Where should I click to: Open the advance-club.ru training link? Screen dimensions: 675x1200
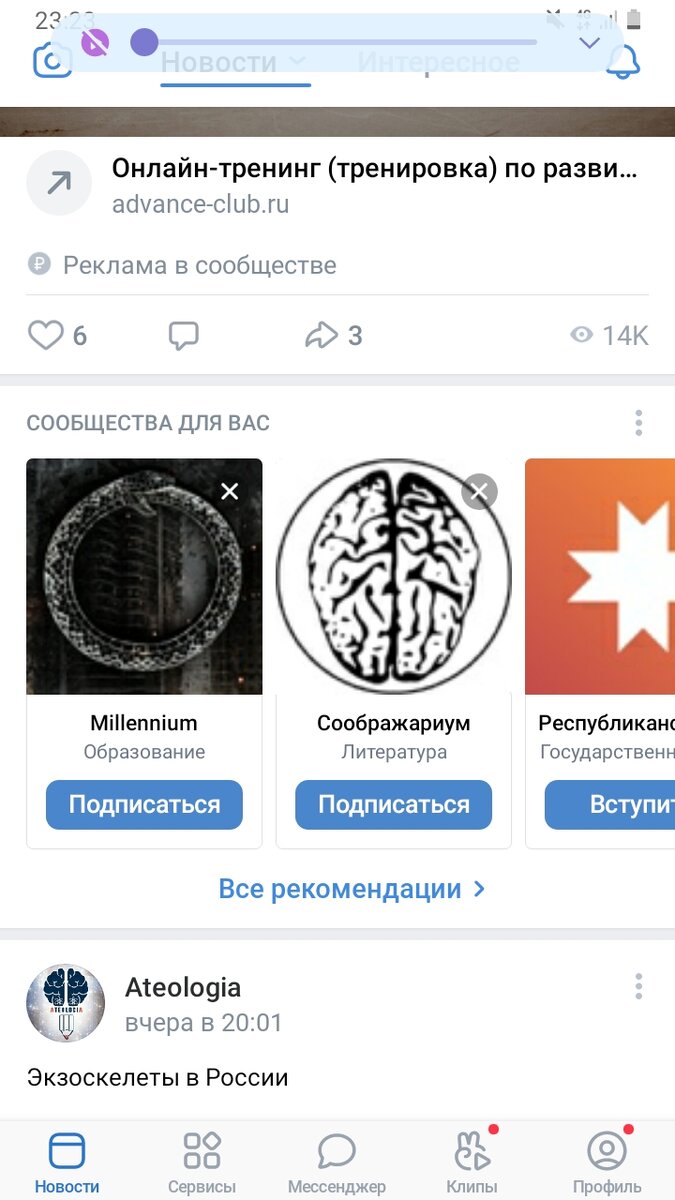point(374,185)
